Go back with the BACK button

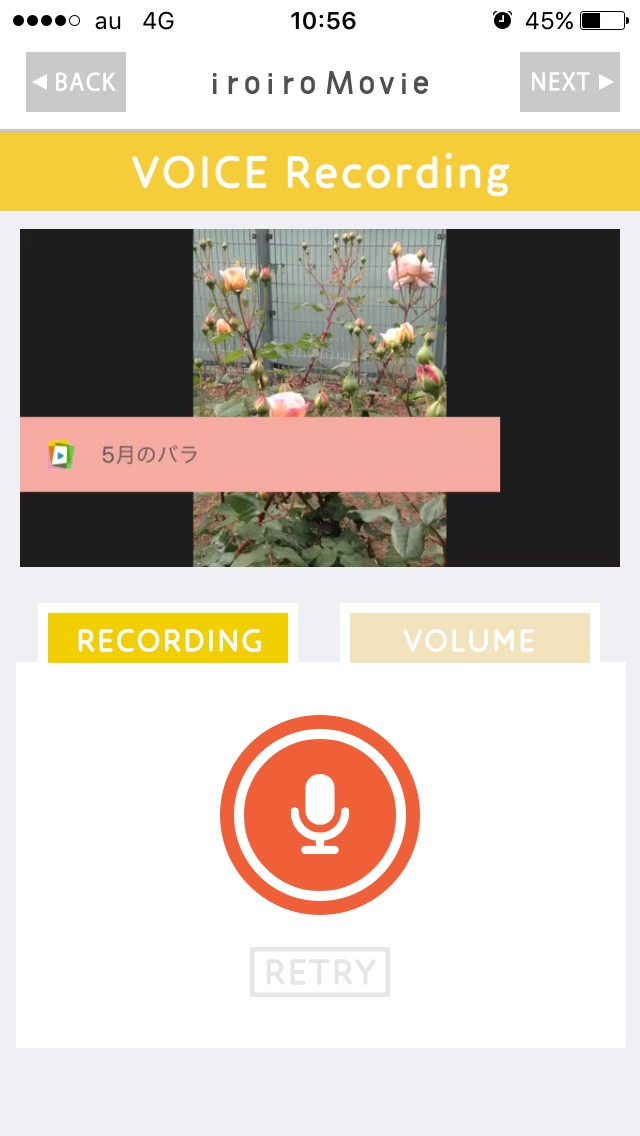tap(76, 82)
